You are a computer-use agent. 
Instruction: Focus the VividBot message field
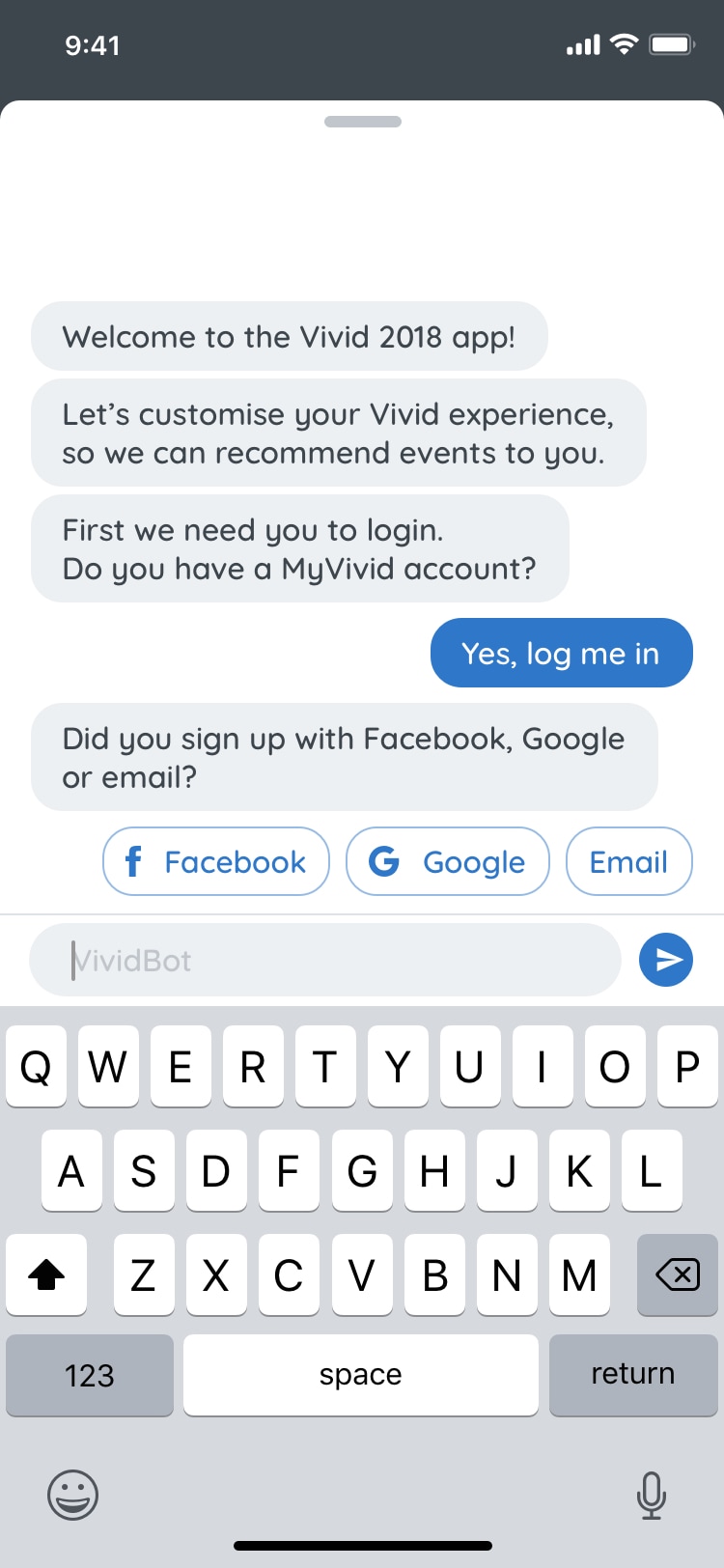pos(325,960)
